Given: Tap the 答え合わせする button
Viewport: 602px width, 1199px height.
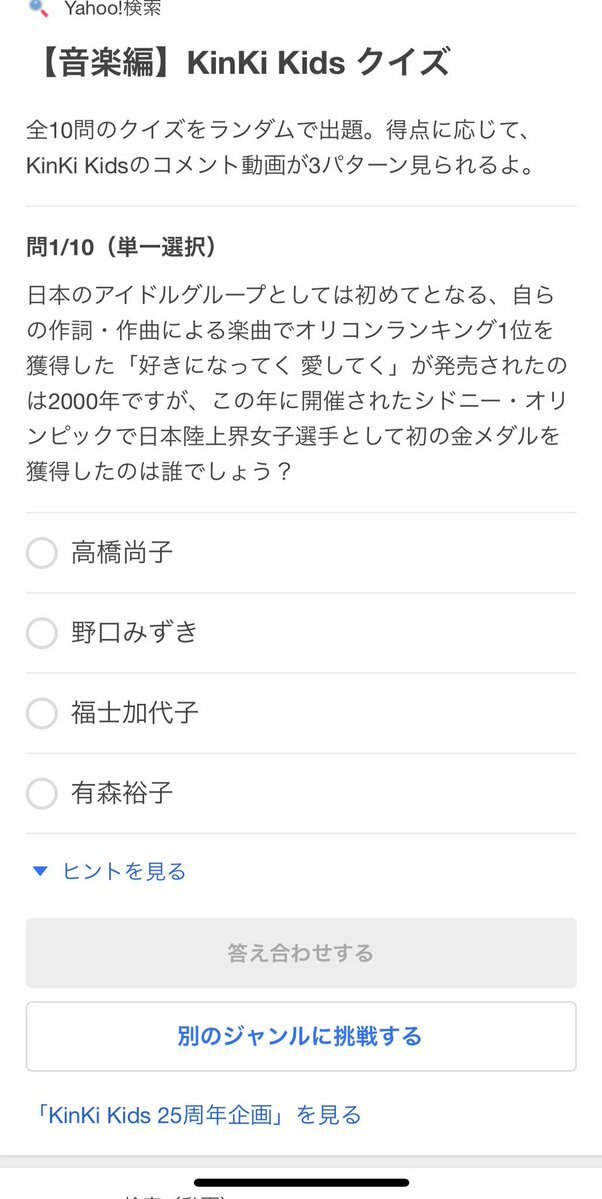Looking at the screenshot, I should pyautogui.click(x=301, y=953).
